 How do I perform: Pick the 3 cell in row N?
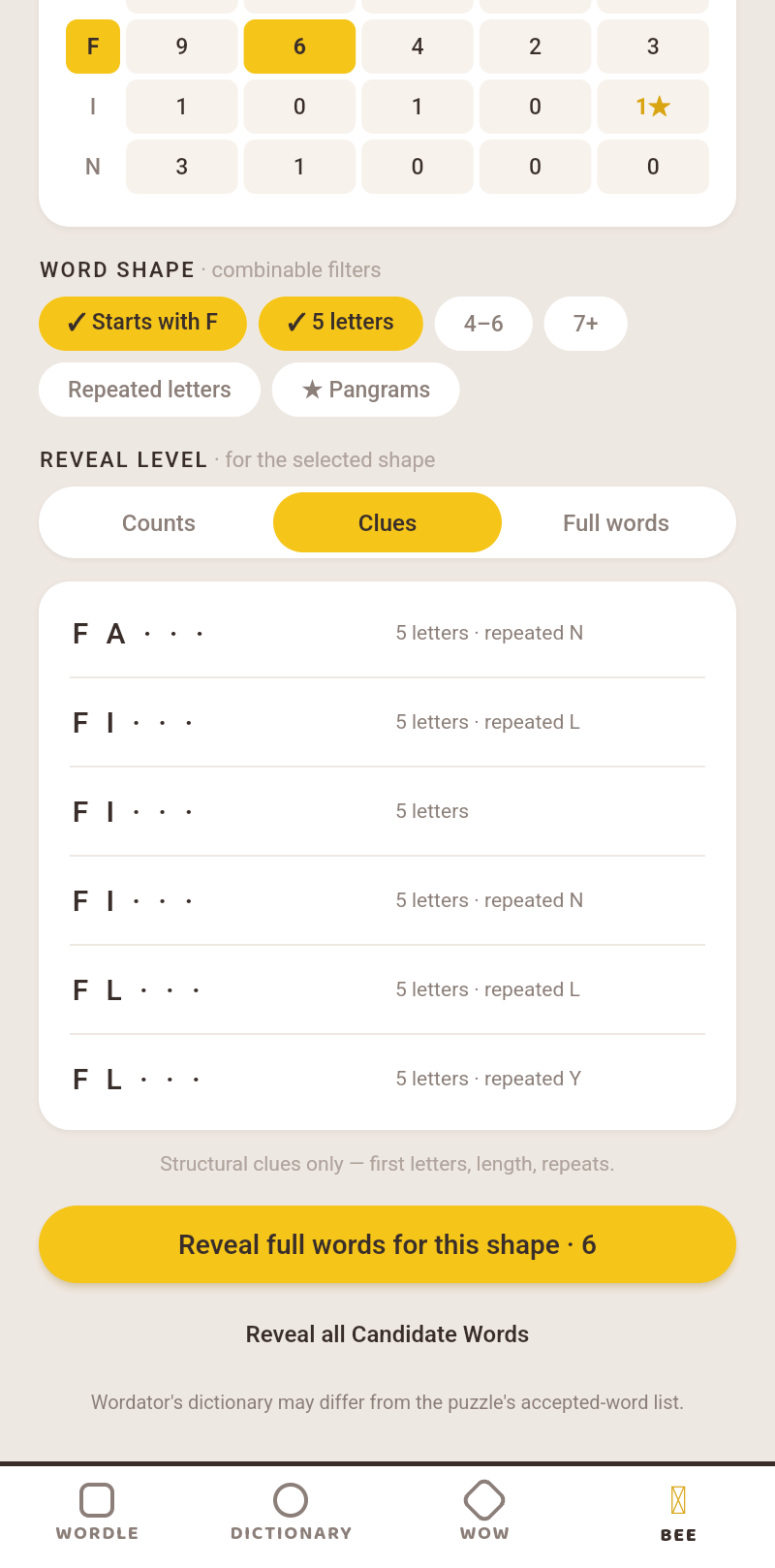[182, 167]
